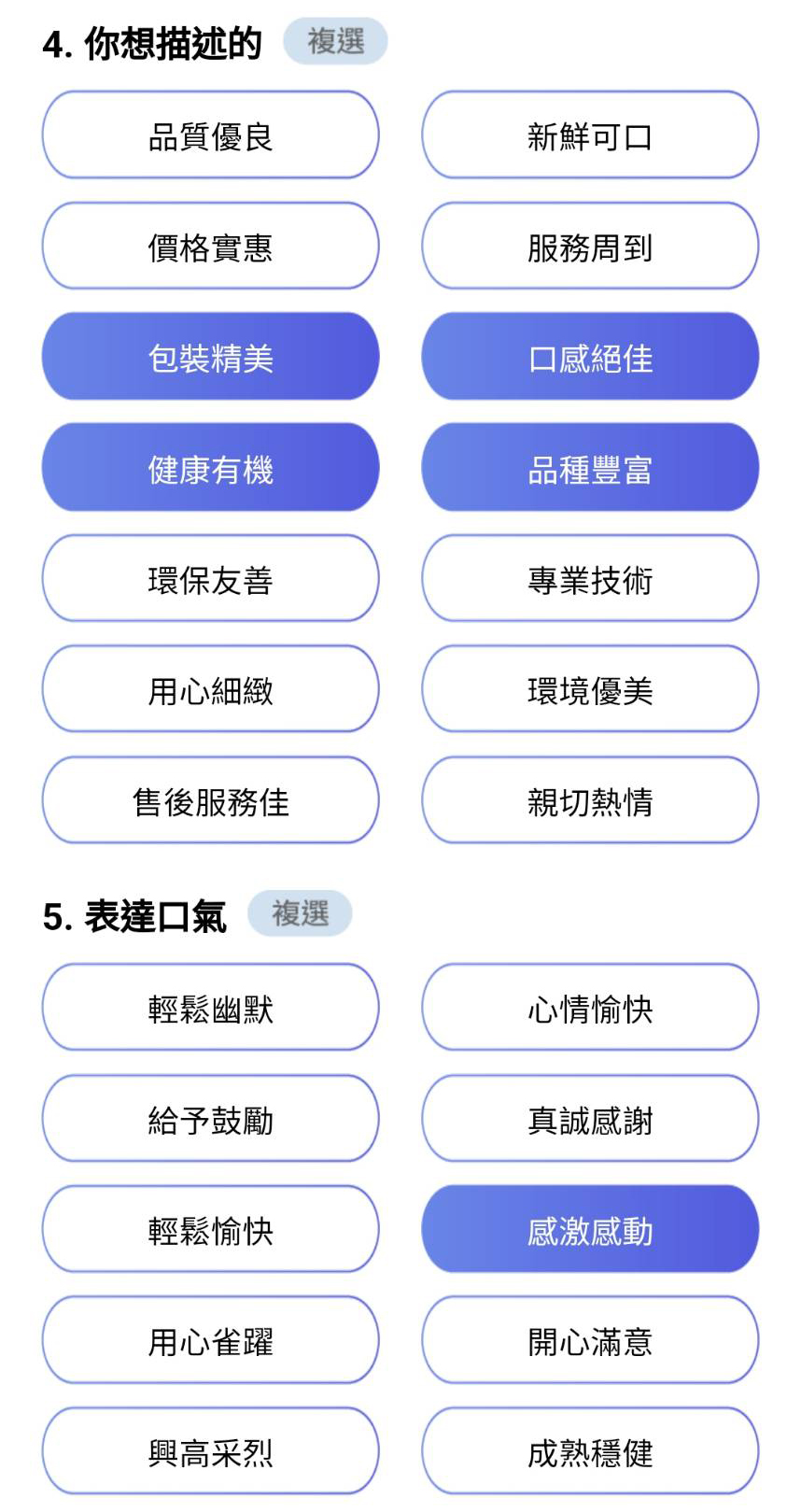Screen dimensions: 801x1512
Task: Select 服務周到
Action: coord(590,247)
